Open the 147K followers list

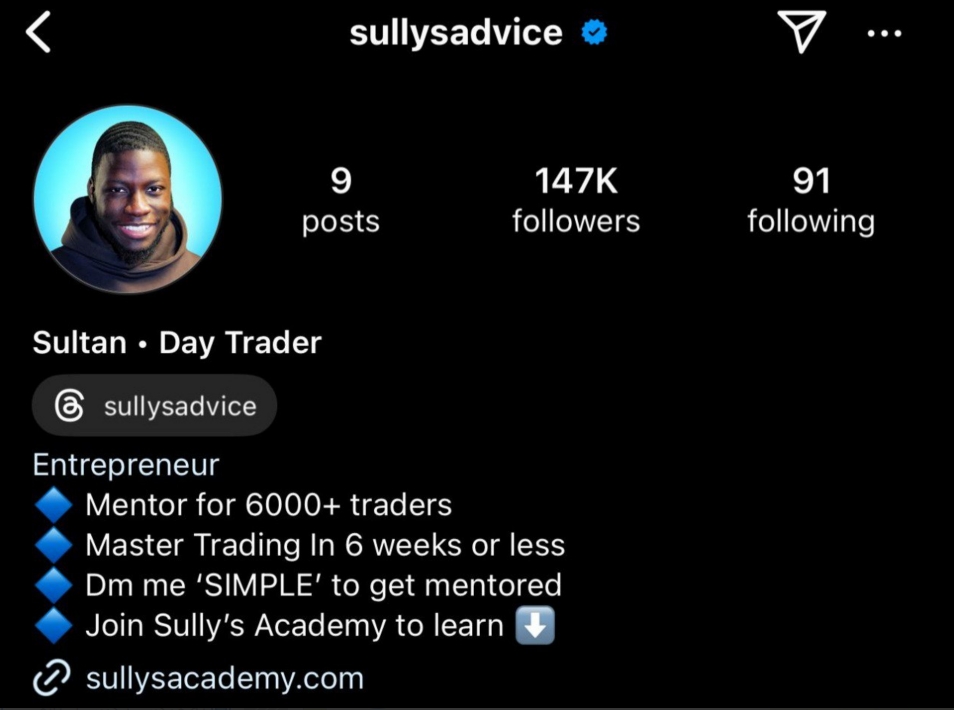pos(575,200)
